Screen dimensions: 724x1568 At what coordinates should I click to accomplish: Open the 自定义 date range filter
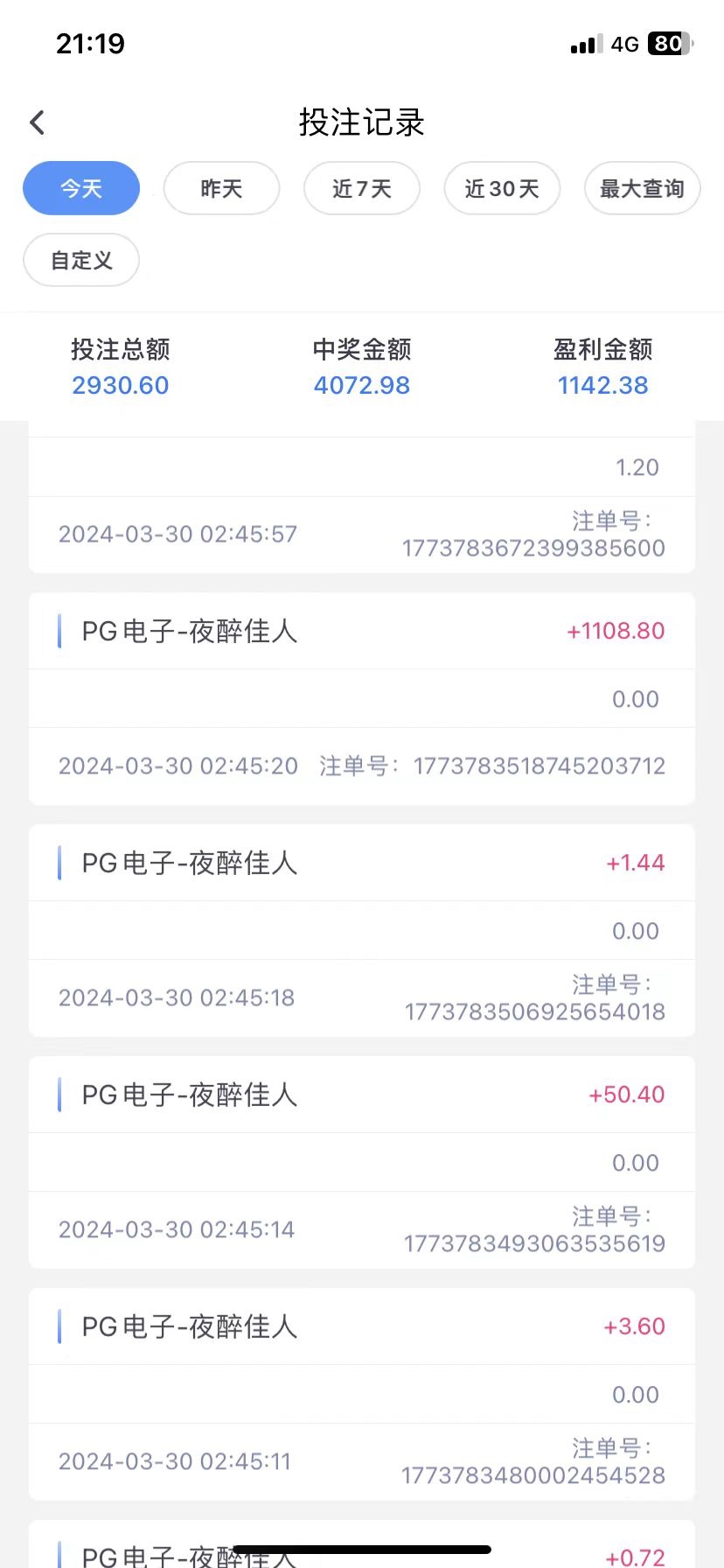pos(81,260)
